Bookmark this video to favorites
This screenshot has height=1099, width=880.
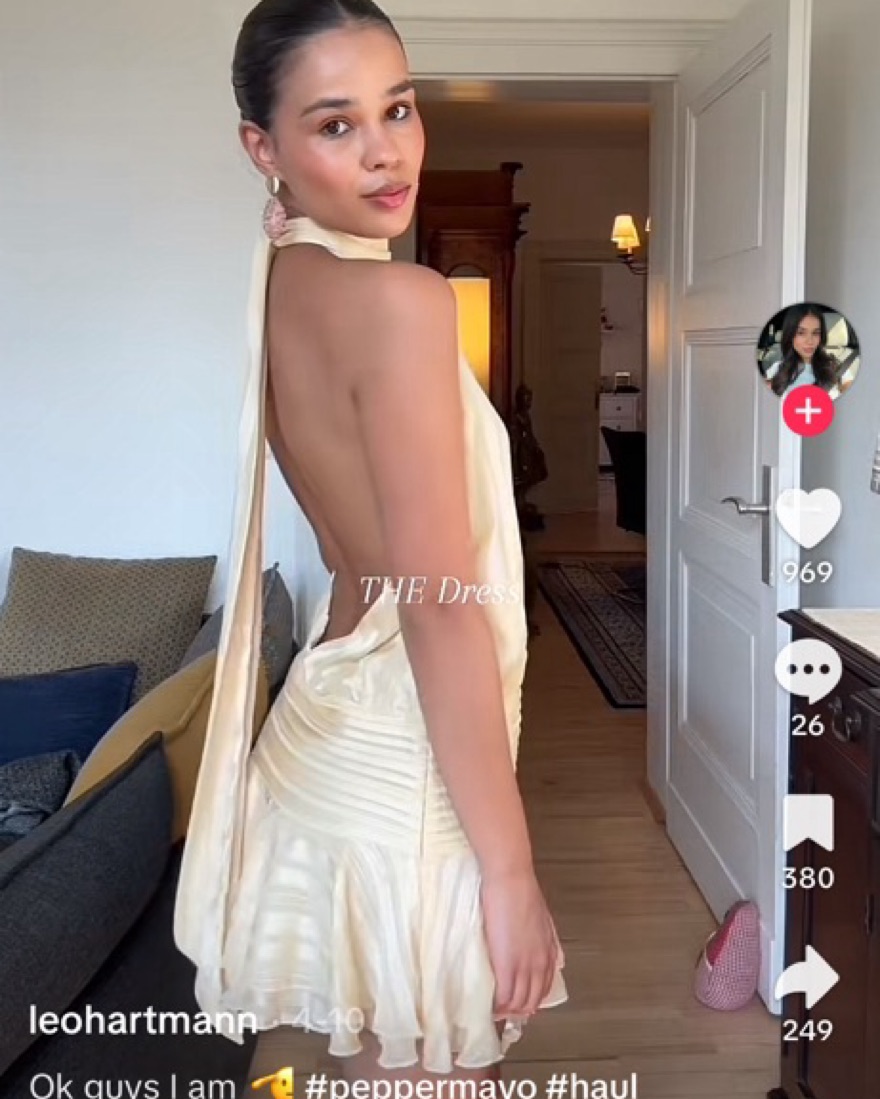[x=808, y=823]
